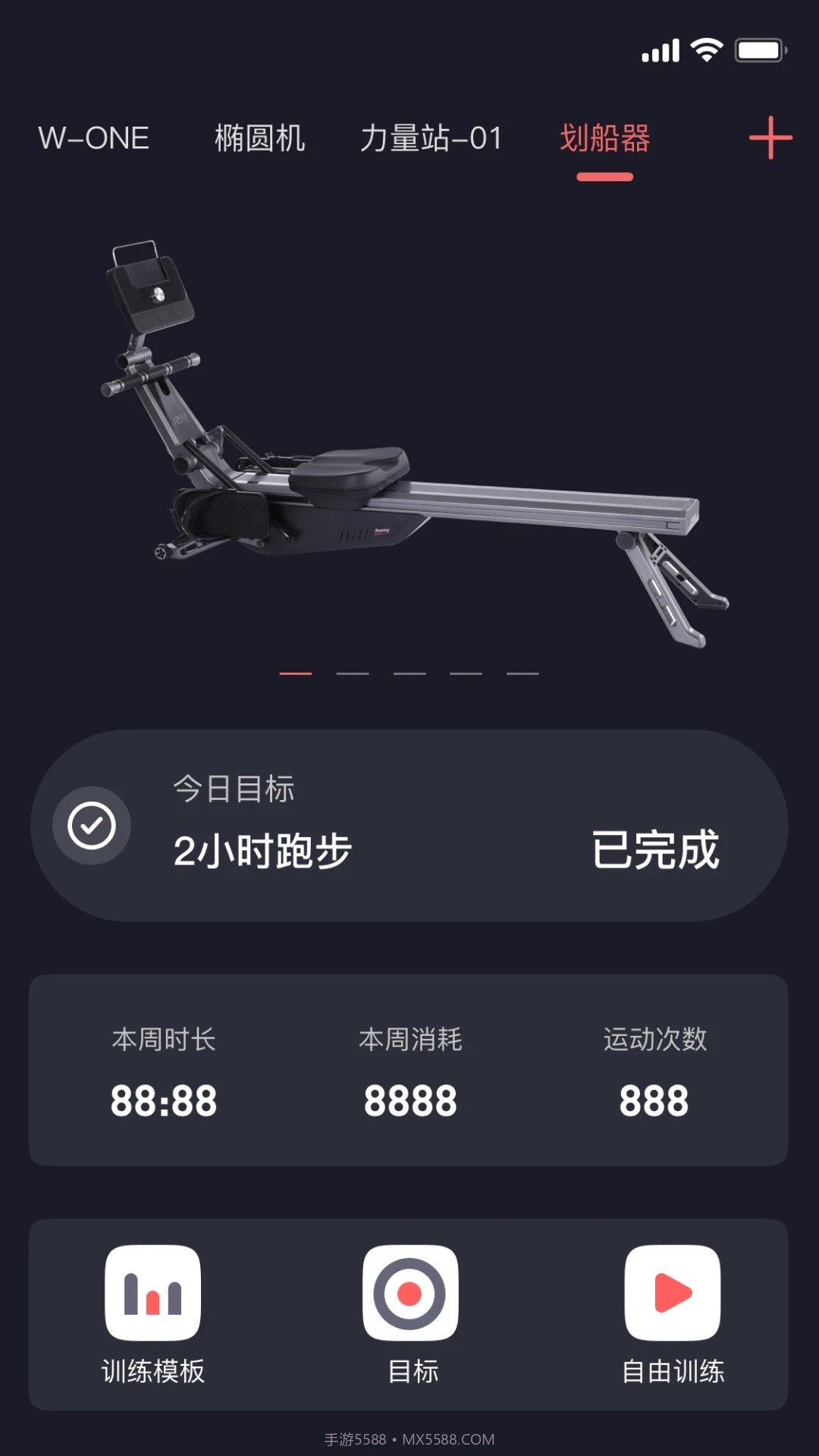The image size is (819, 1456).
Task: Switch to the W-ONE tab
Action: tap(94, 139)
